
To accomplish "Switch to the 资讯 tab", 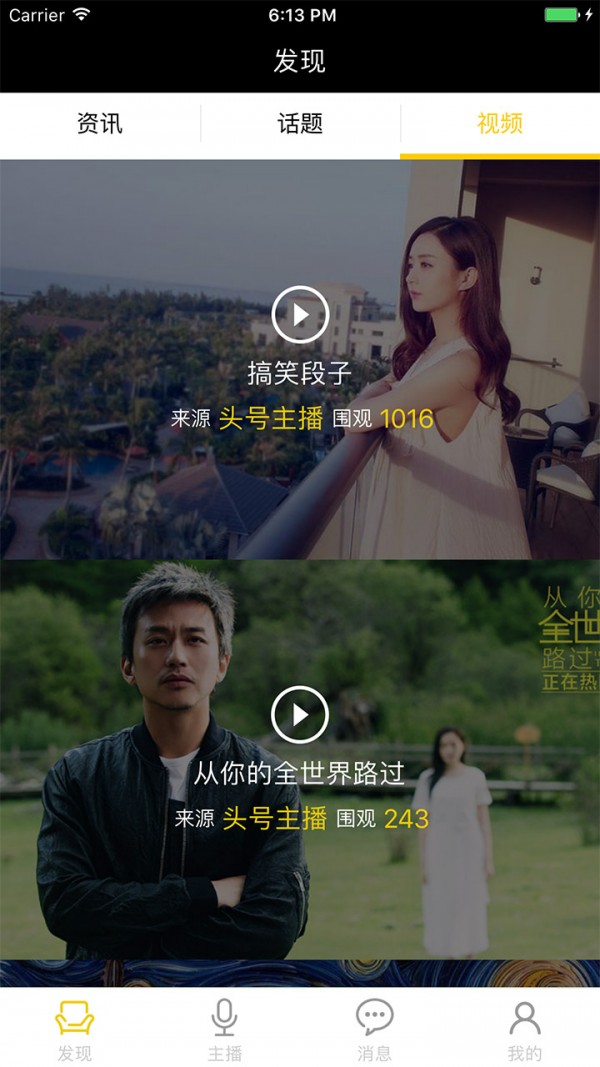I will point(100,124).
